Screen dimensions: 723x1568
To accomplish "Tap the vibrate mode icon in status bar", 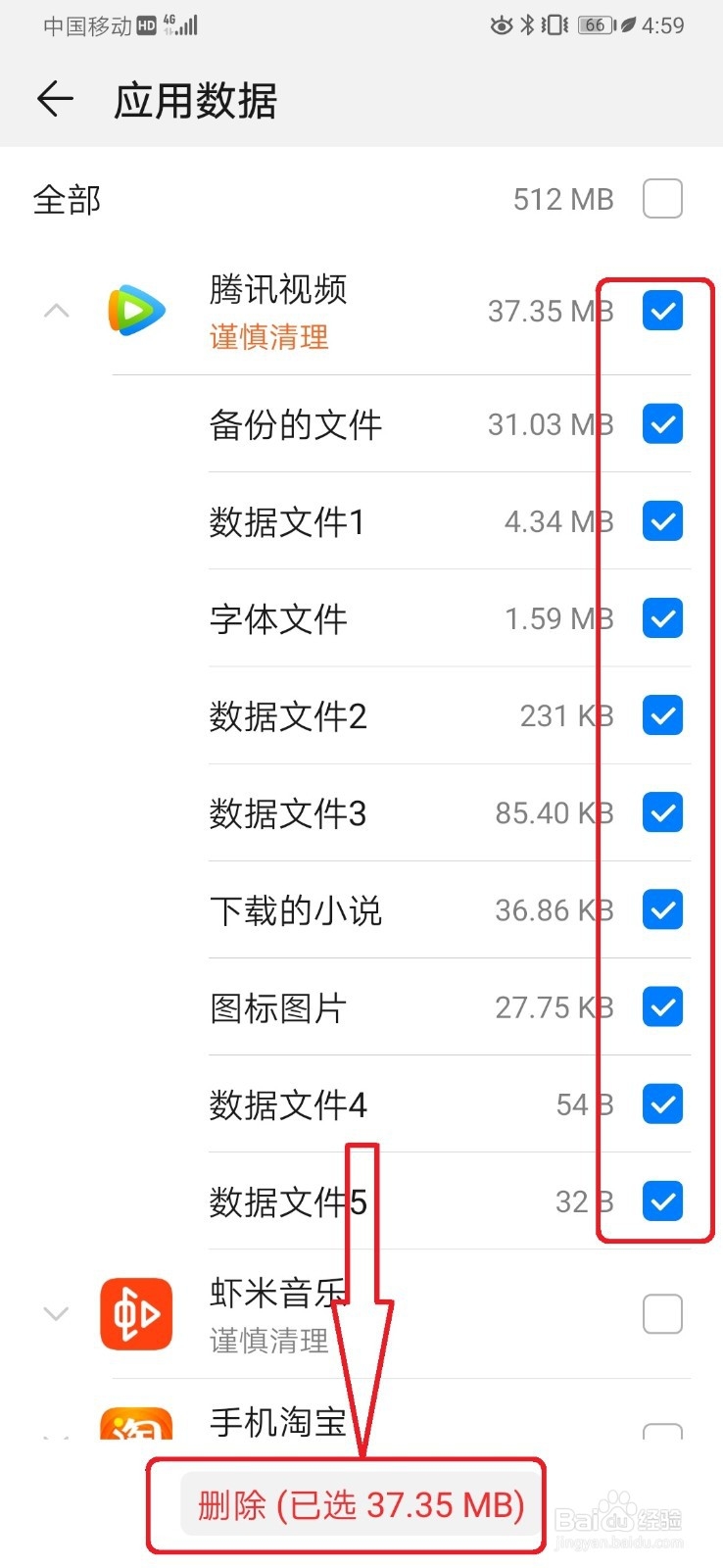I will pos(552,25).
